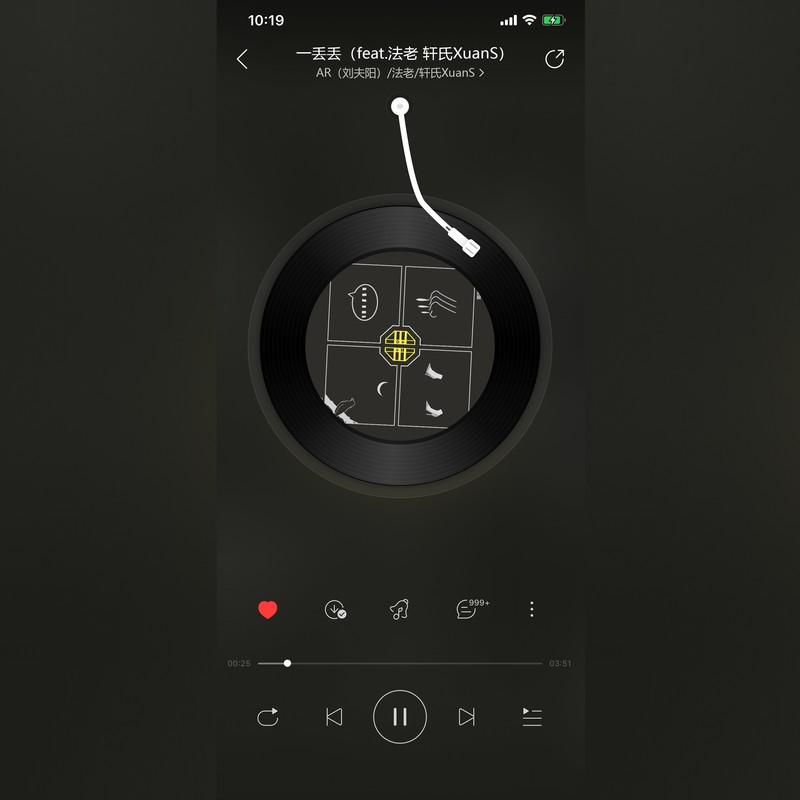Open the three-dot more options menu
This screenshot has height=800, width=800.
[532, 609]
